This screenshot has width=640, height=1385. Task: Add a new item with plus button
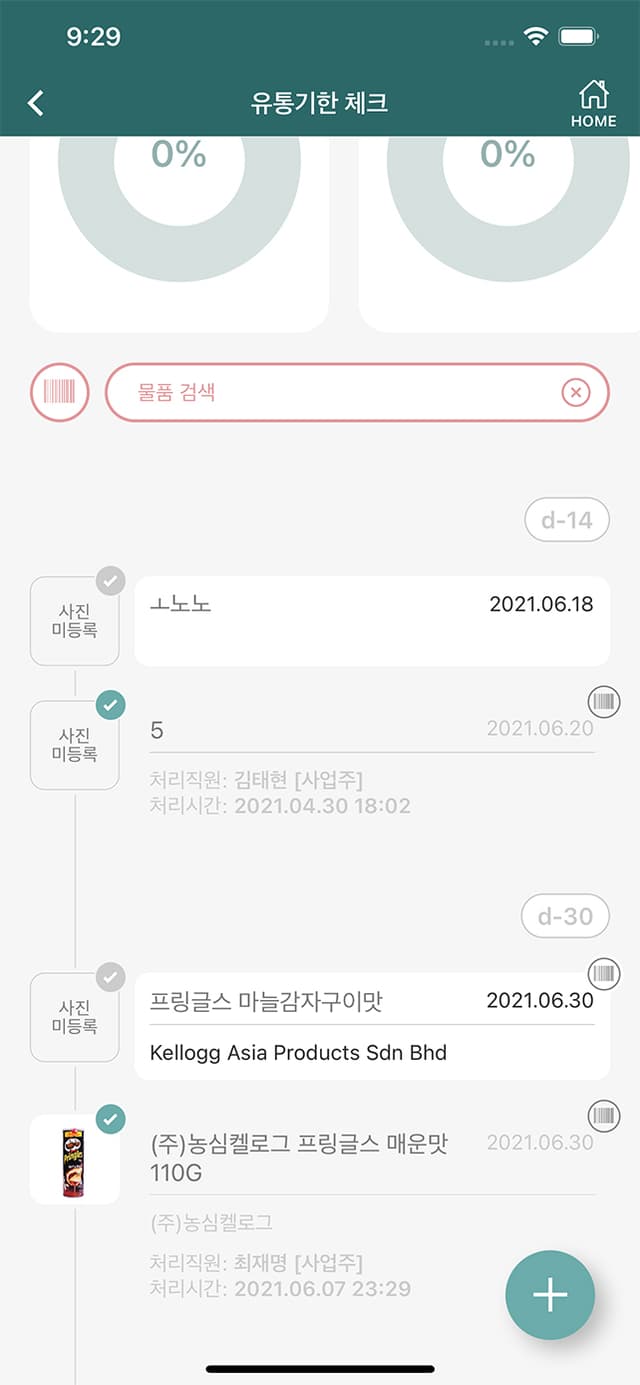(x=550, y=1295)
